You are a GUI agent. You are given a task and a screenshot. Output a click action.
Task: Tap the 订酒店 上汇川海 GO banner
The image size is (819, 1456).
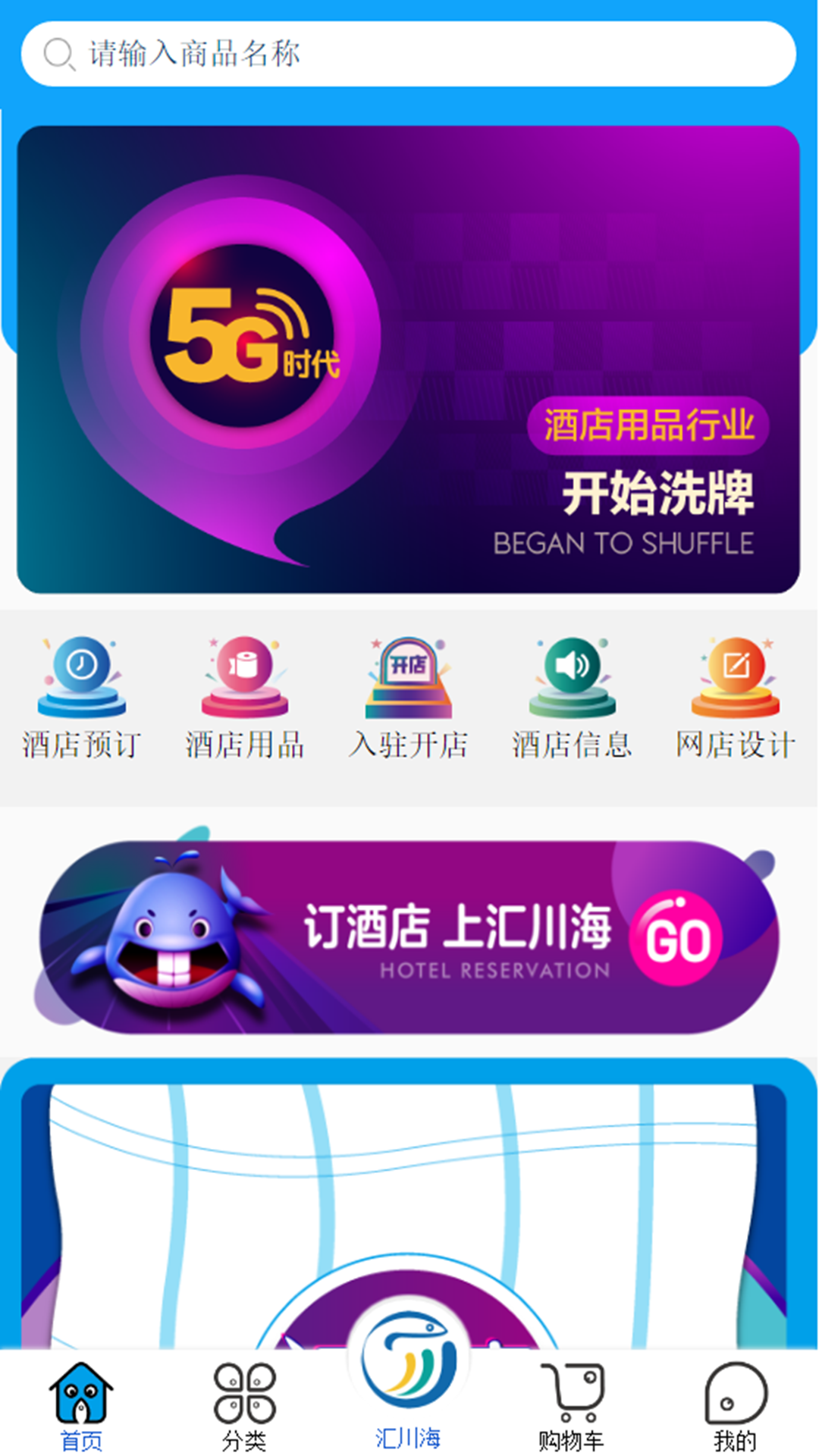(408, 937)
